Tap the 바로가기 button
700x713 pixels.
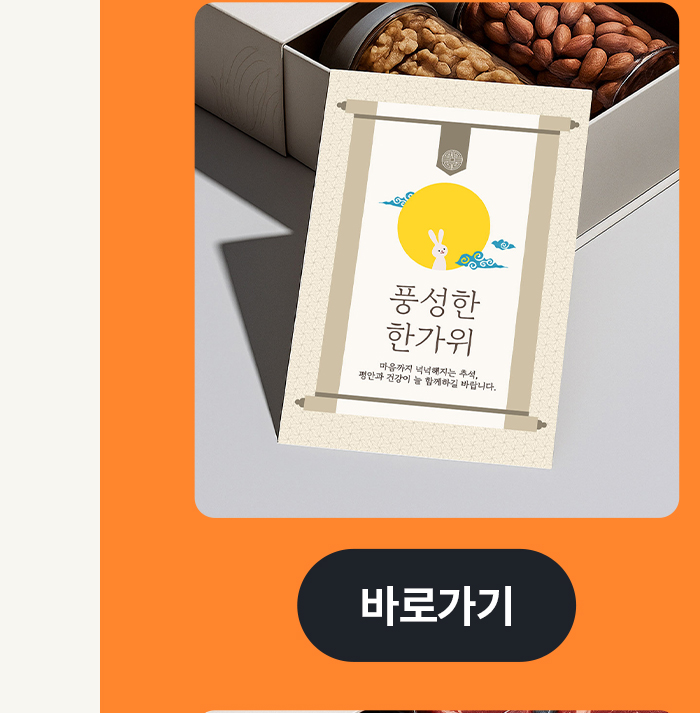(436, 605)
